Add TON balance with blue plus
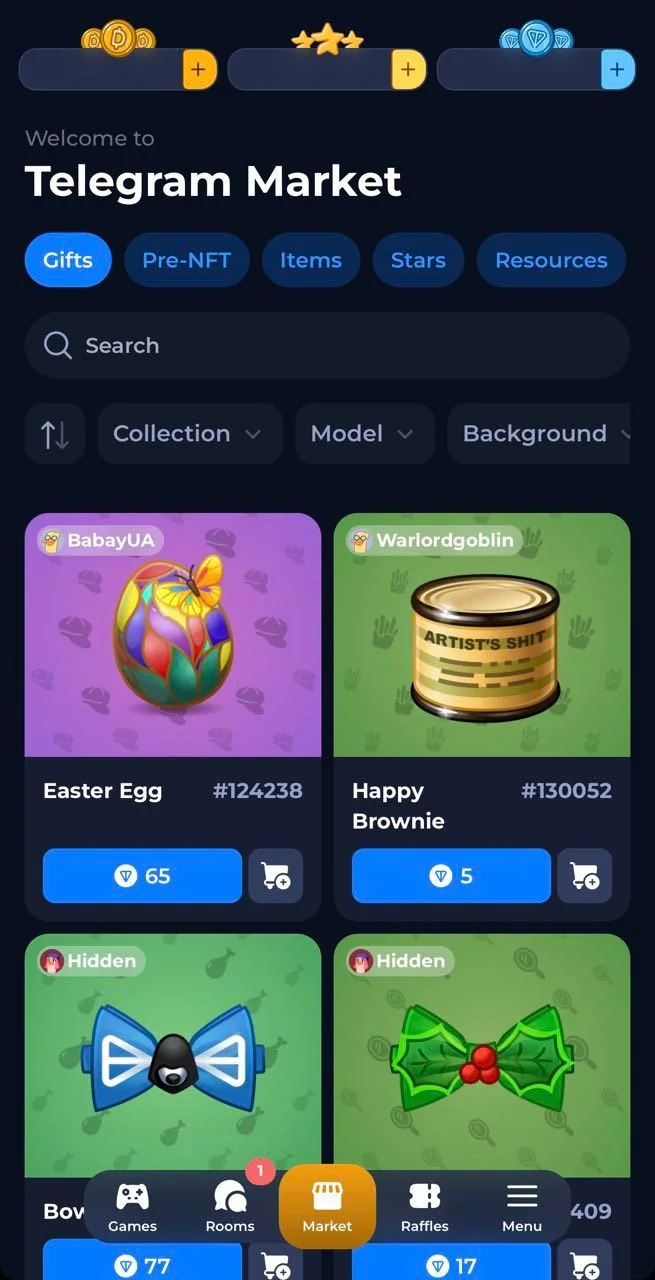655x1280 pixels. pyautogui.click(x=617, y=70)
